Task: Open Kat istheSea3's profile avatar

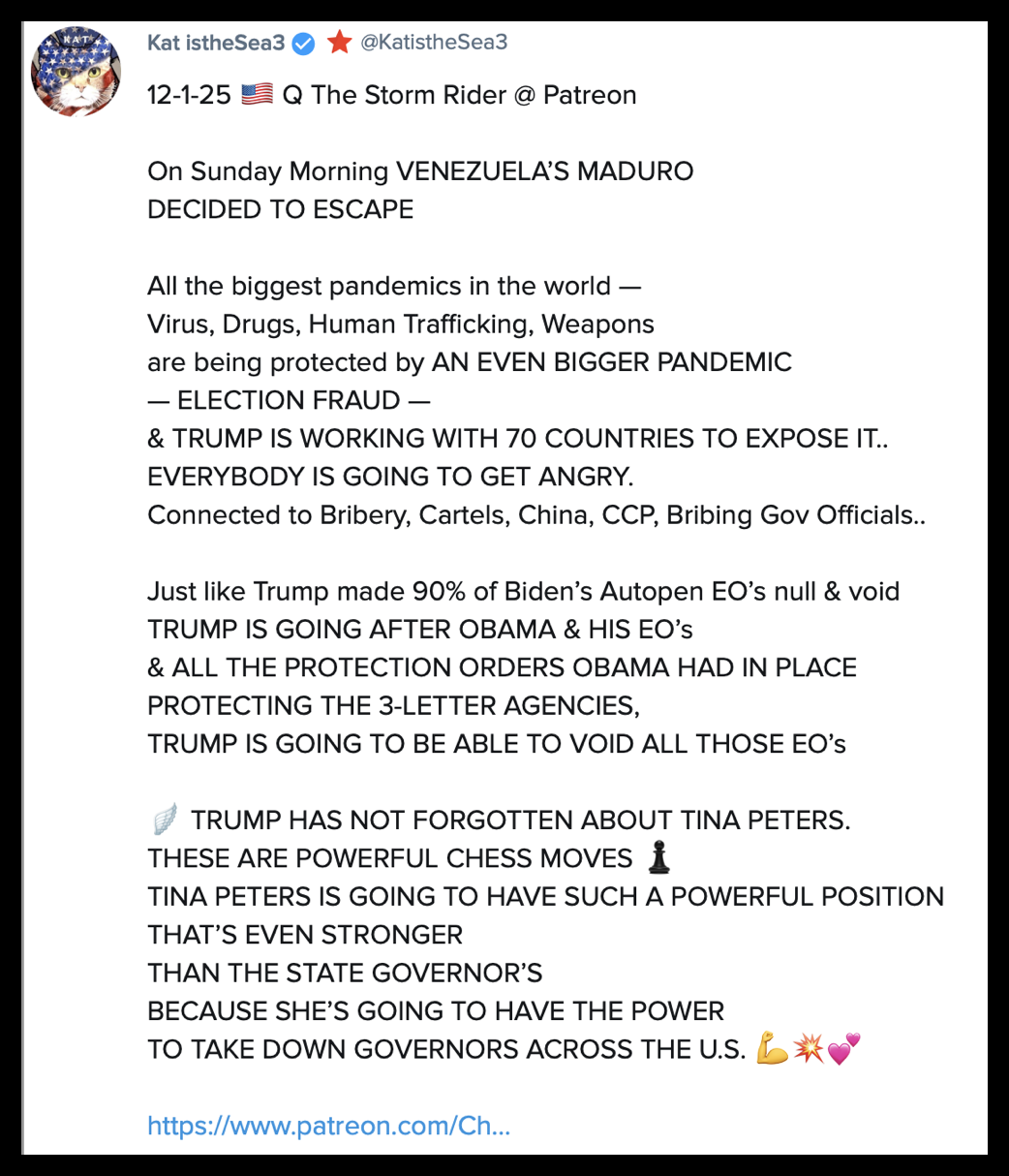Action: (x=76, y=74)
